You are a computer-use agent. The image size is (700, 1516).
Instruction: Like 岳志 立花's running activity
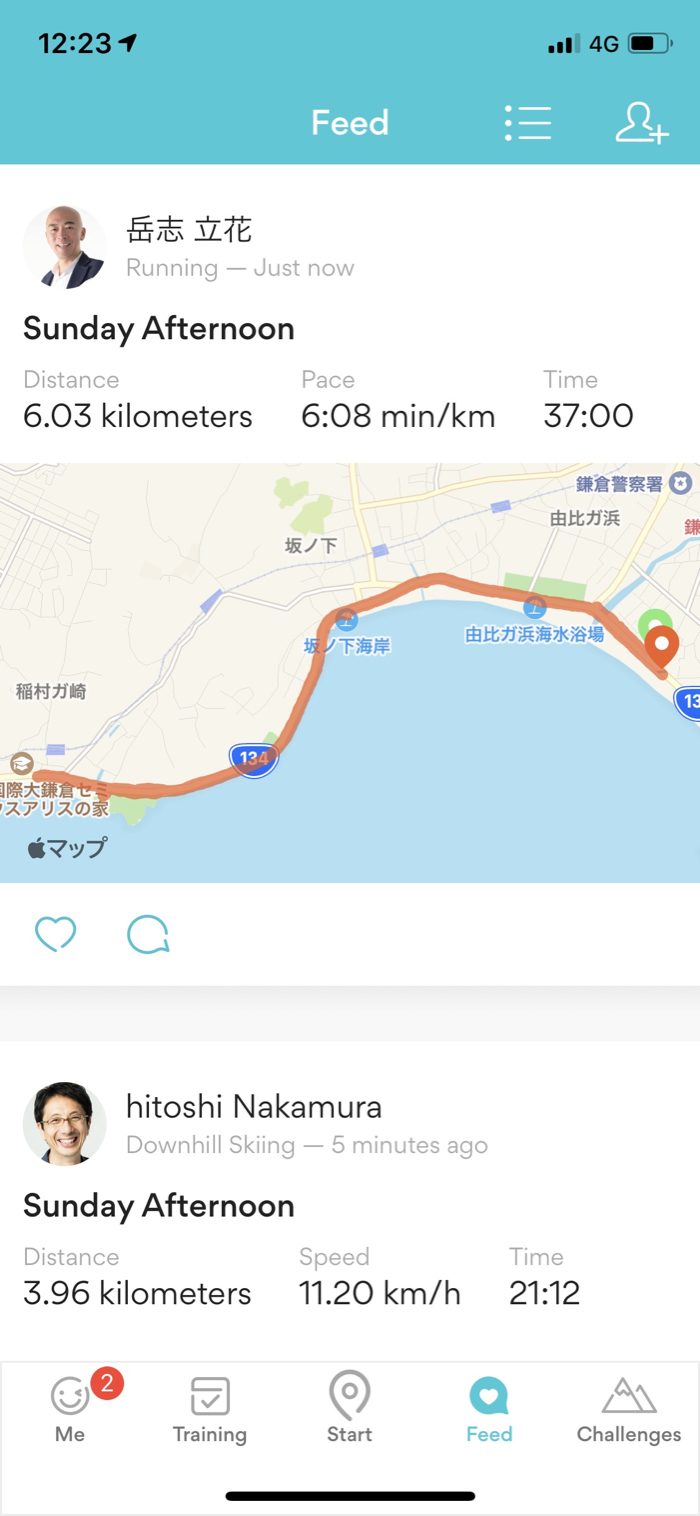(55, 934)
